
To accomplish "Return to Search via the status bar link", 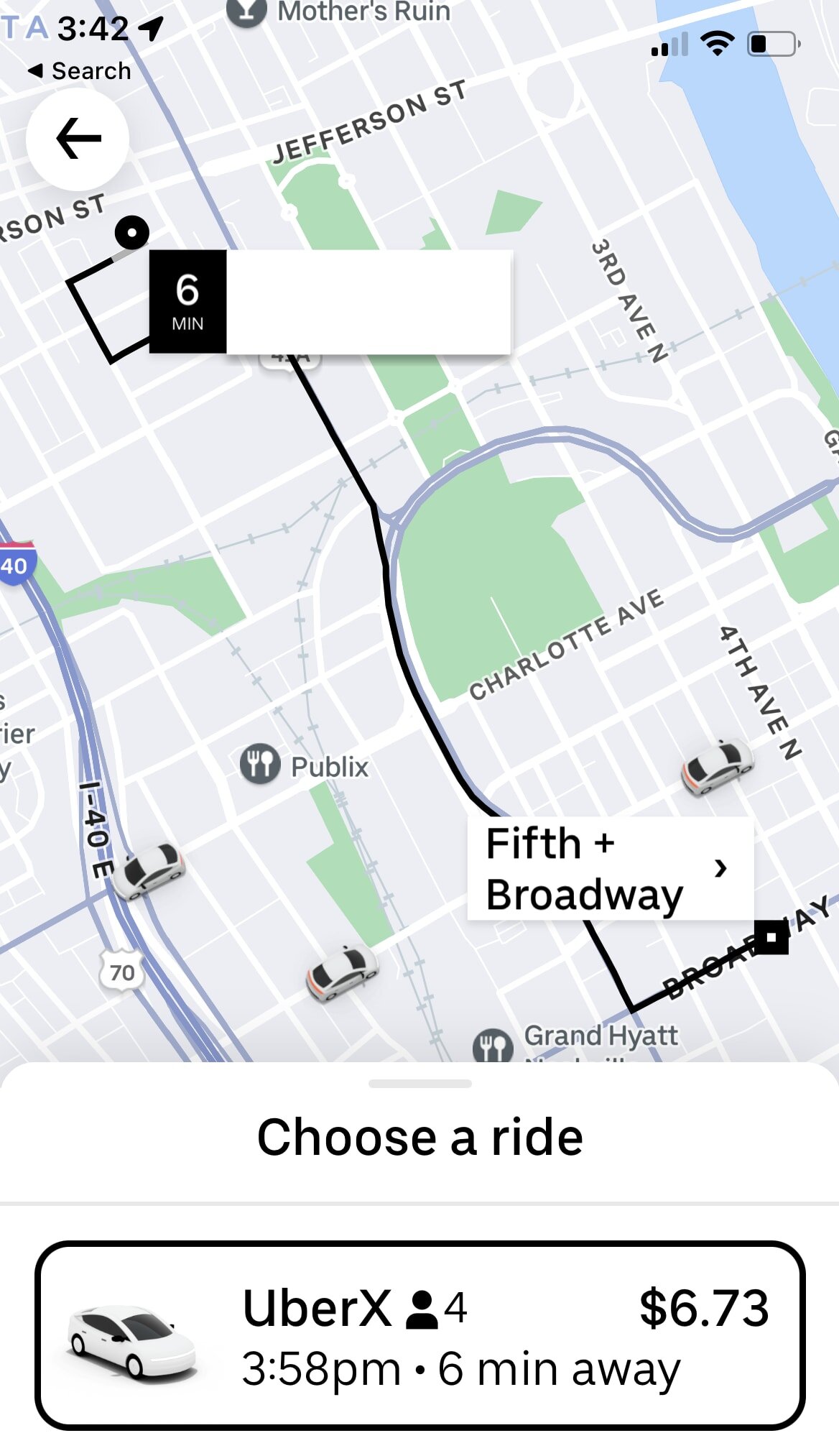I will [80, 71].
